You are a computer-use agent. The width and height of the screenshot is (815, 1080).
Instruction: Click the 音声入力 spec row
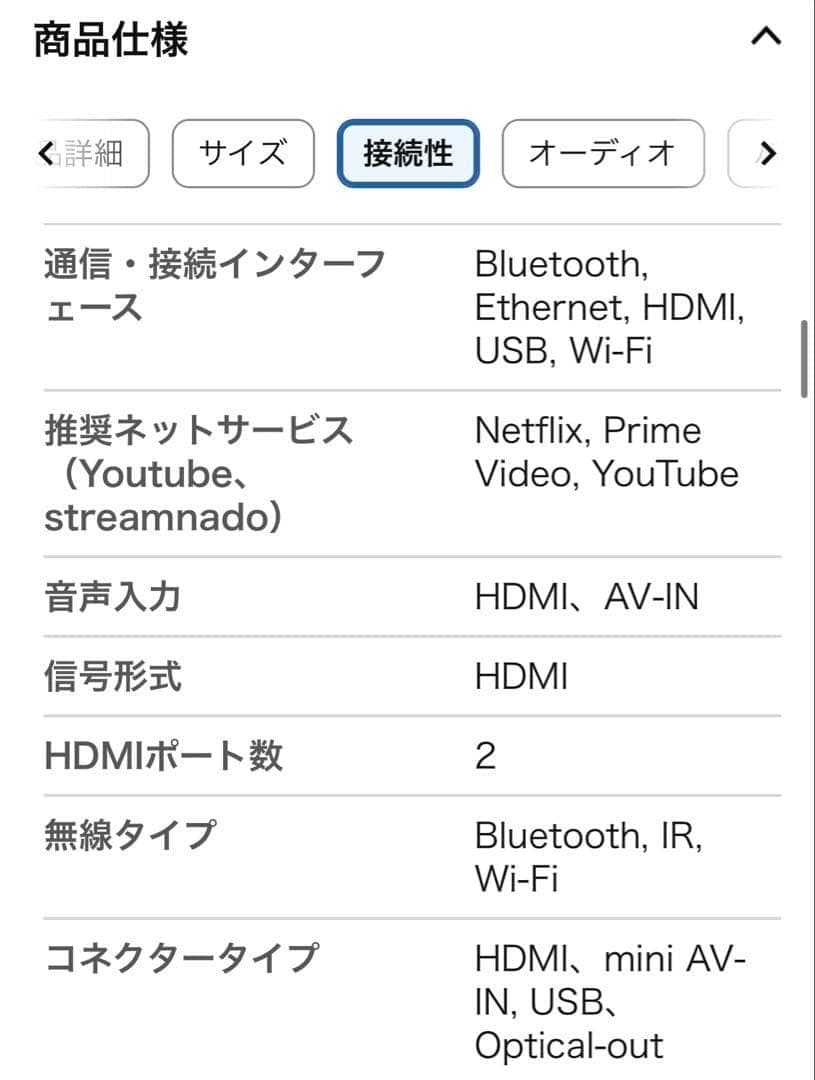113,596
